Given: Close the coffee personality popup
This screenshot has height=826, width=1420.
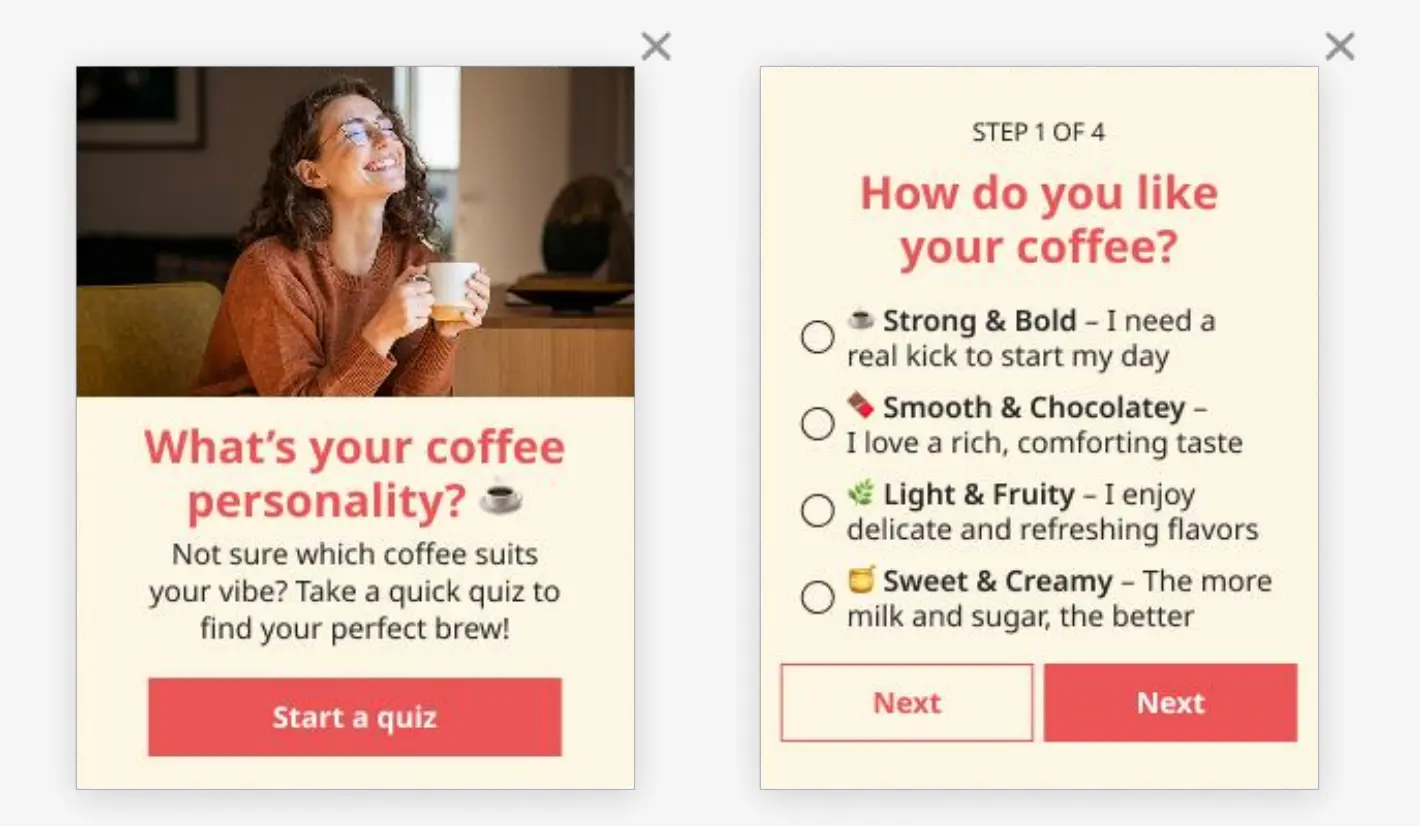Looking at the screenshot, I should click(656, 46).
